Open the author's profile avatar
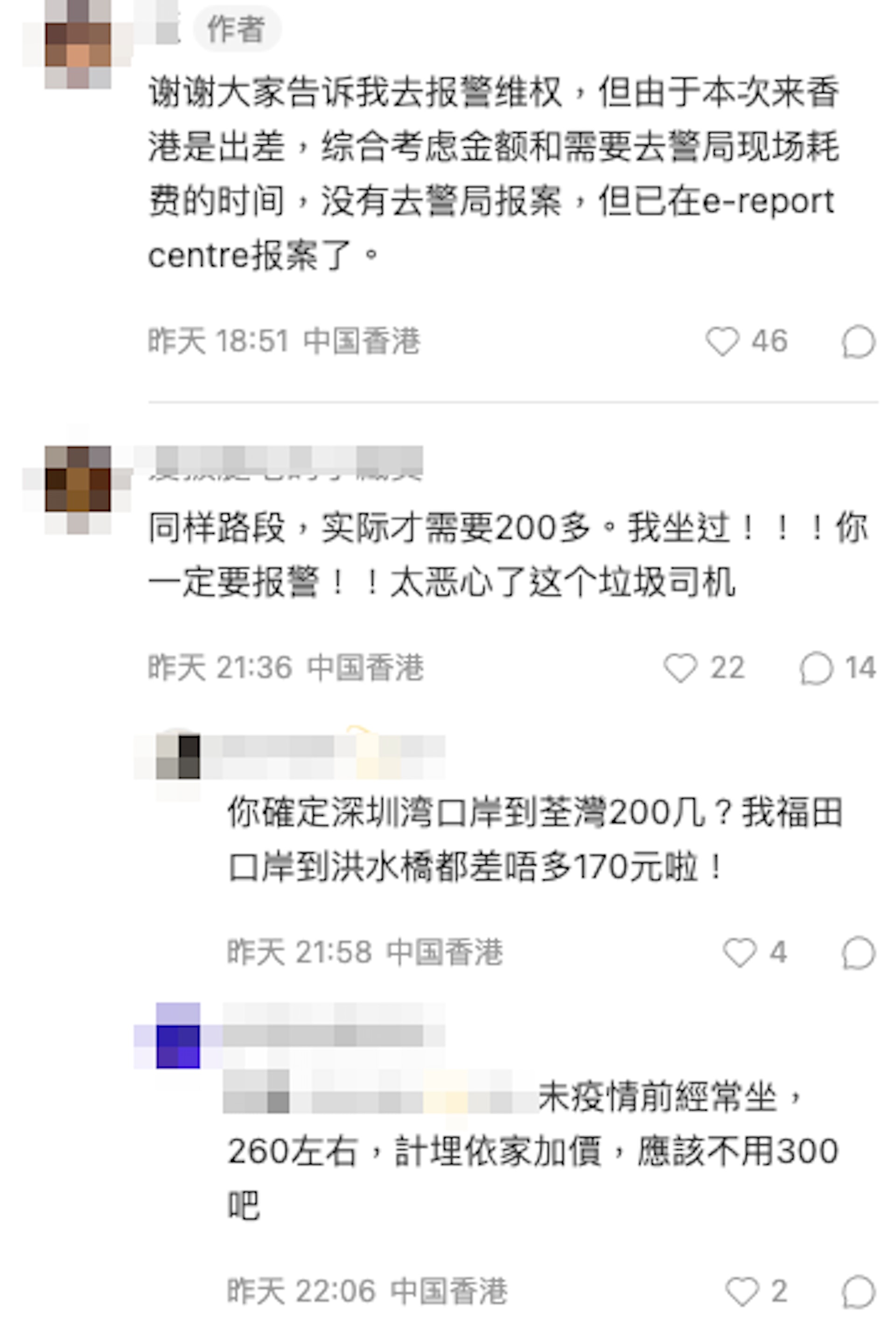 click(78, 45)
